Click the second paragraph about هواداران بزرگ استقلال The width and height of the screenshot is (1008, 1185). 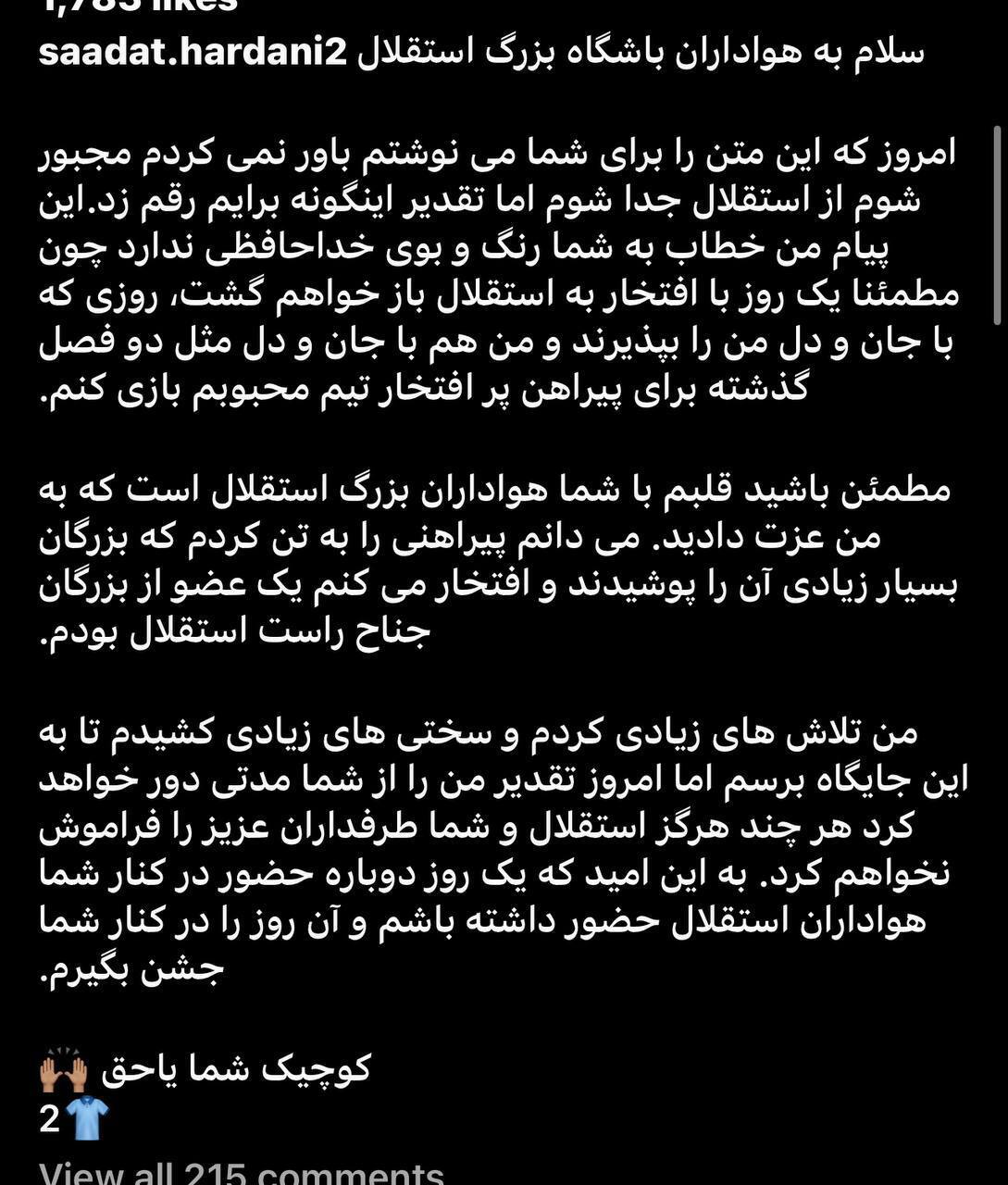[500, 555]
